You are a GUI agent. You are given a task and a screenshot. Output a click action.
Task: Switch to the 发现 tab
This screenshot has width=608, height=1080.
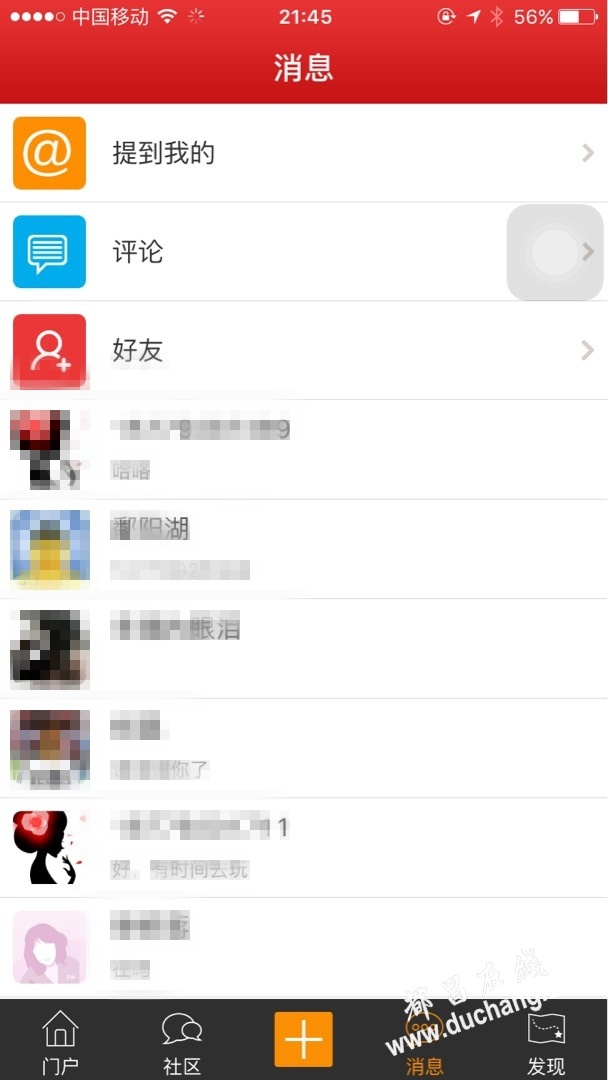(x=546, y=1041)
